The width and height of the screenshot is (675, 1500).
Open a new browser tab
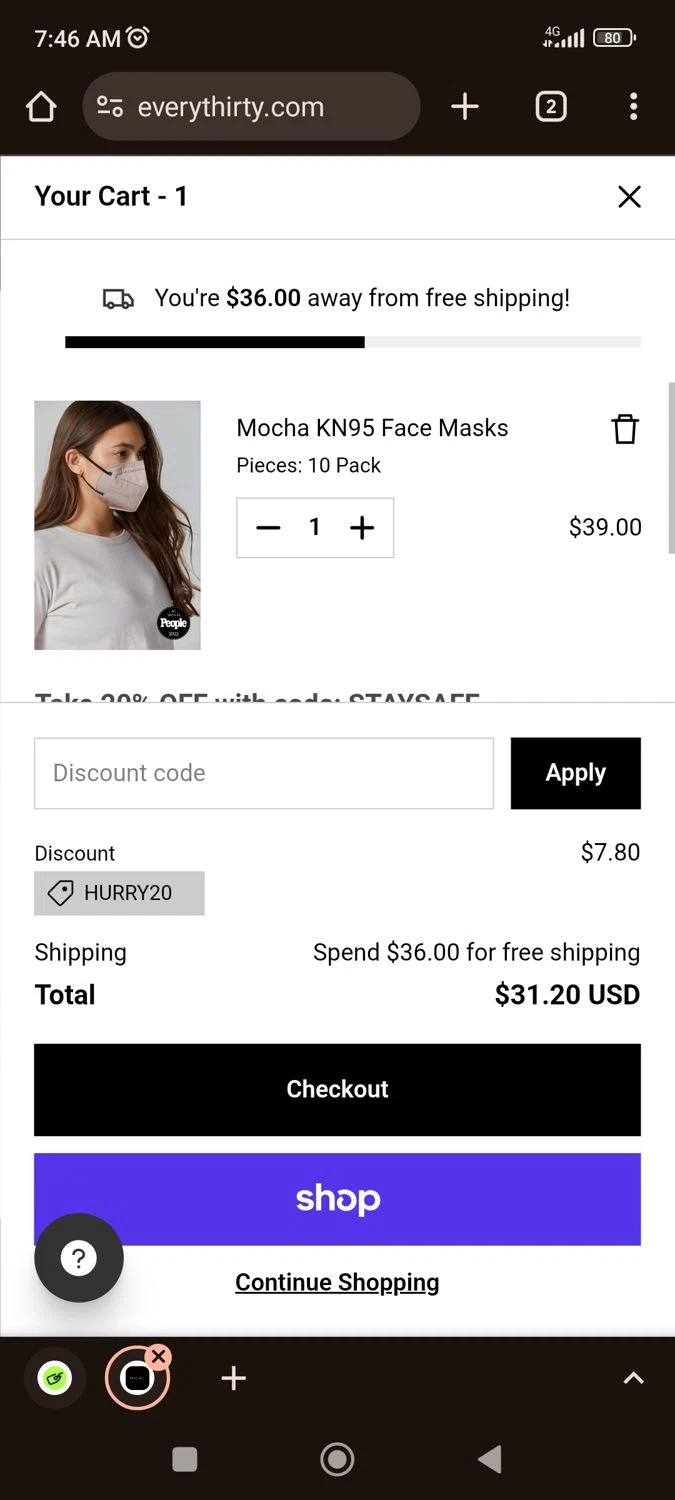coord(465,107)
